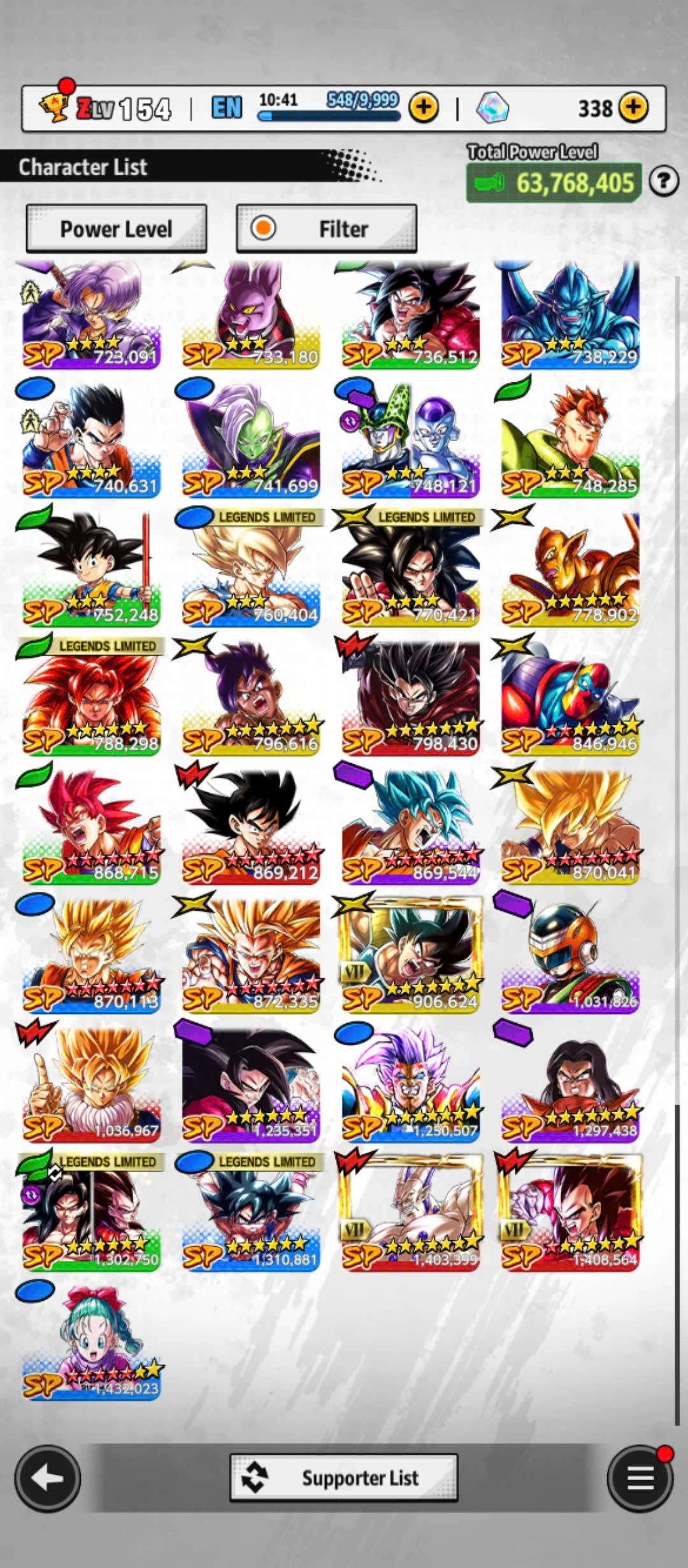
Task: Open Legends Limited character with power 760,404
Action: tap(250, 568)
